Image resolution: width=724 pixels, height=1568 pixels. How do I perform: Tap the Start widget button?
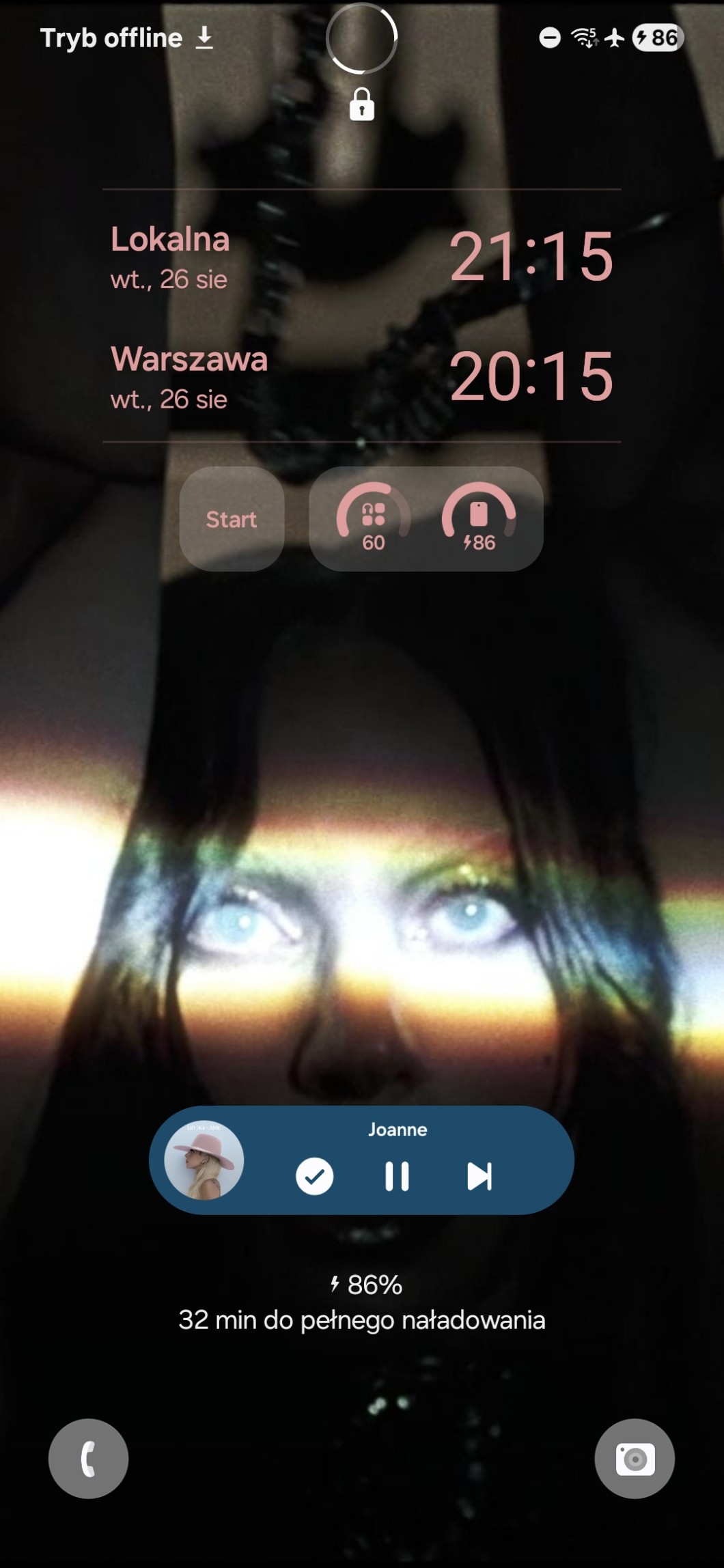[x=232, y=519]
